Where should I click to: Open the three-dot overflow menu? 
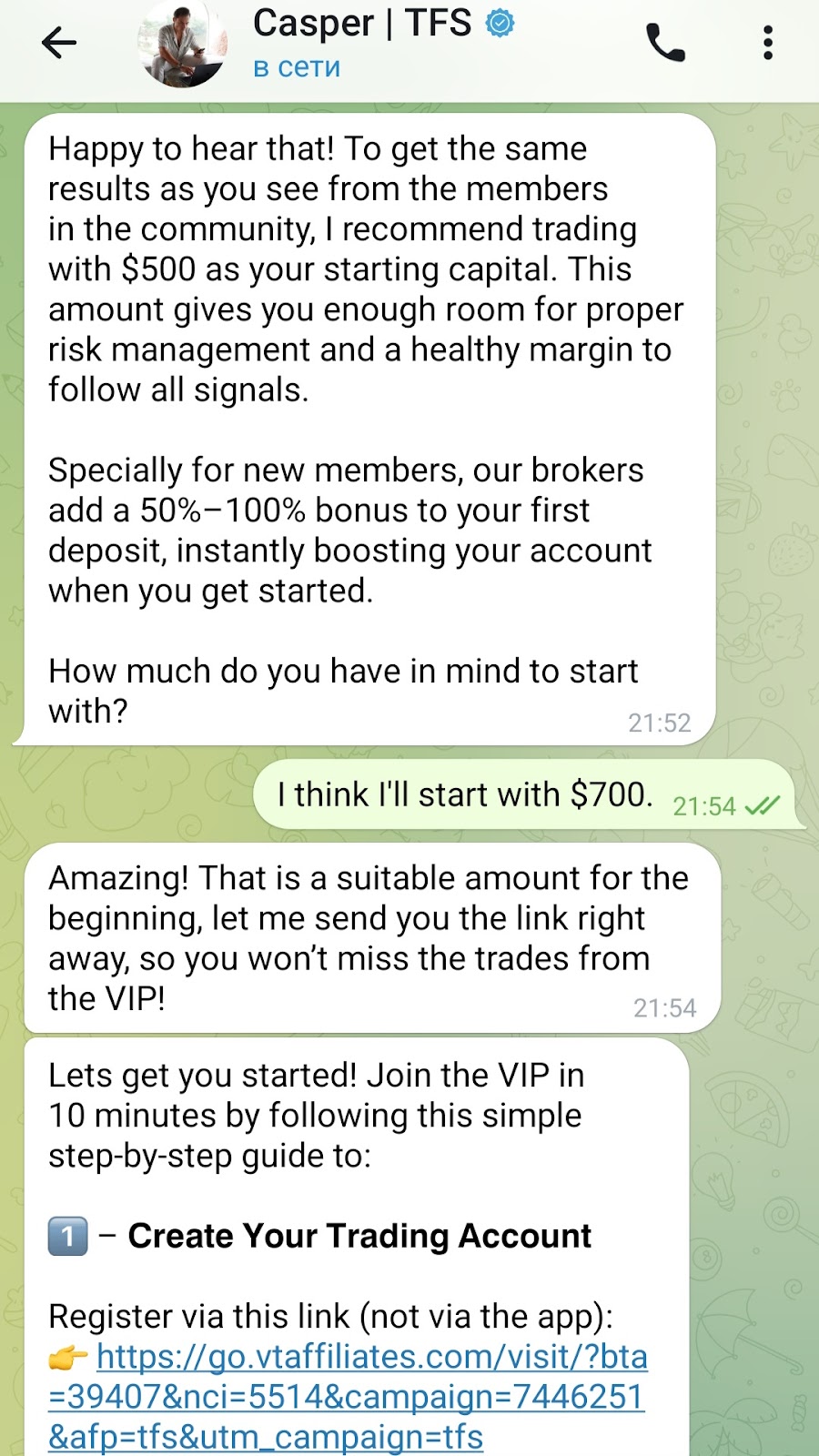tap(768, 43)
